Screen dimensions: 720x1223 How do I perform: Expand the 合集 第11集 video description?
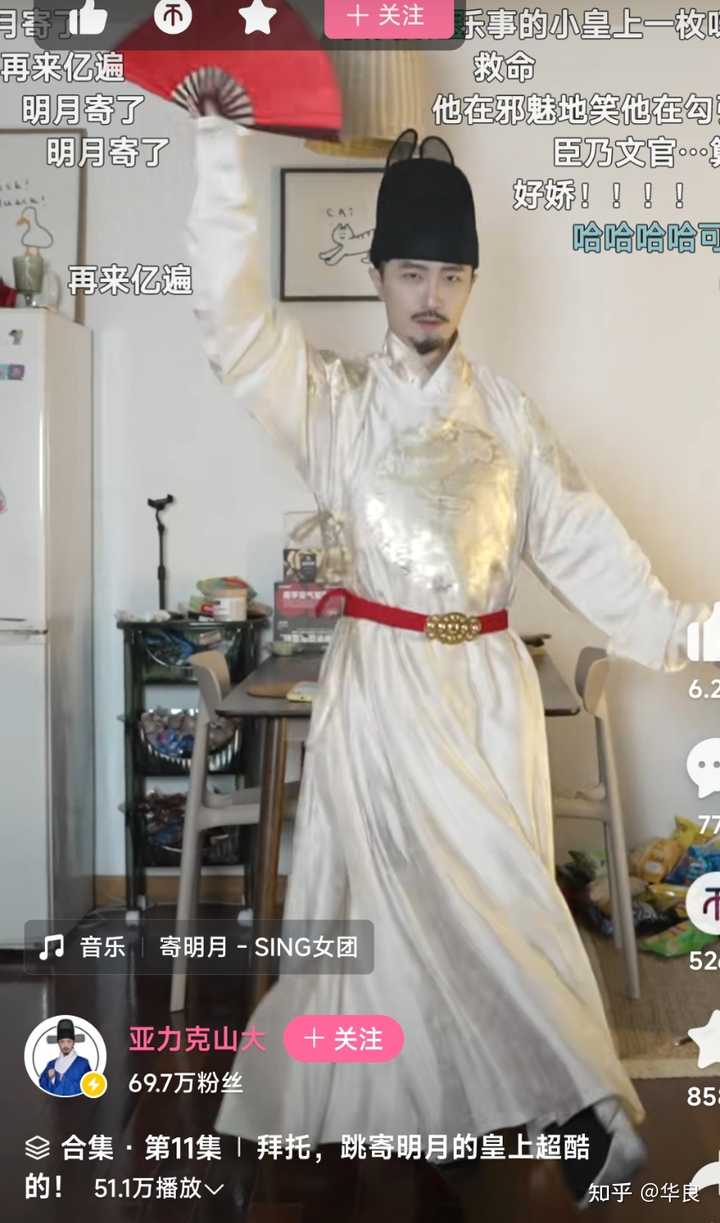coord(213,1188)
